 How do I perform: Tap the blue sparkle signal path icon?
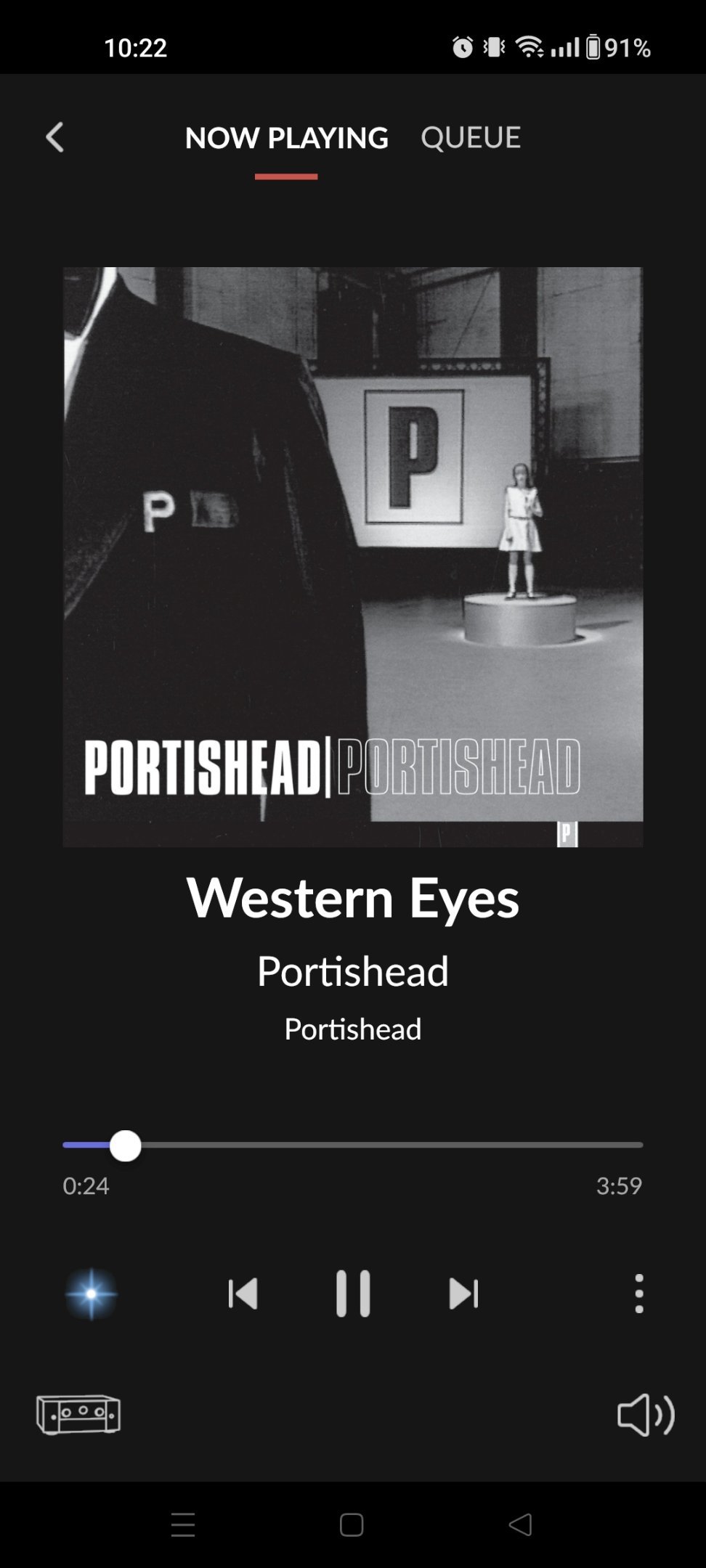91,1294
